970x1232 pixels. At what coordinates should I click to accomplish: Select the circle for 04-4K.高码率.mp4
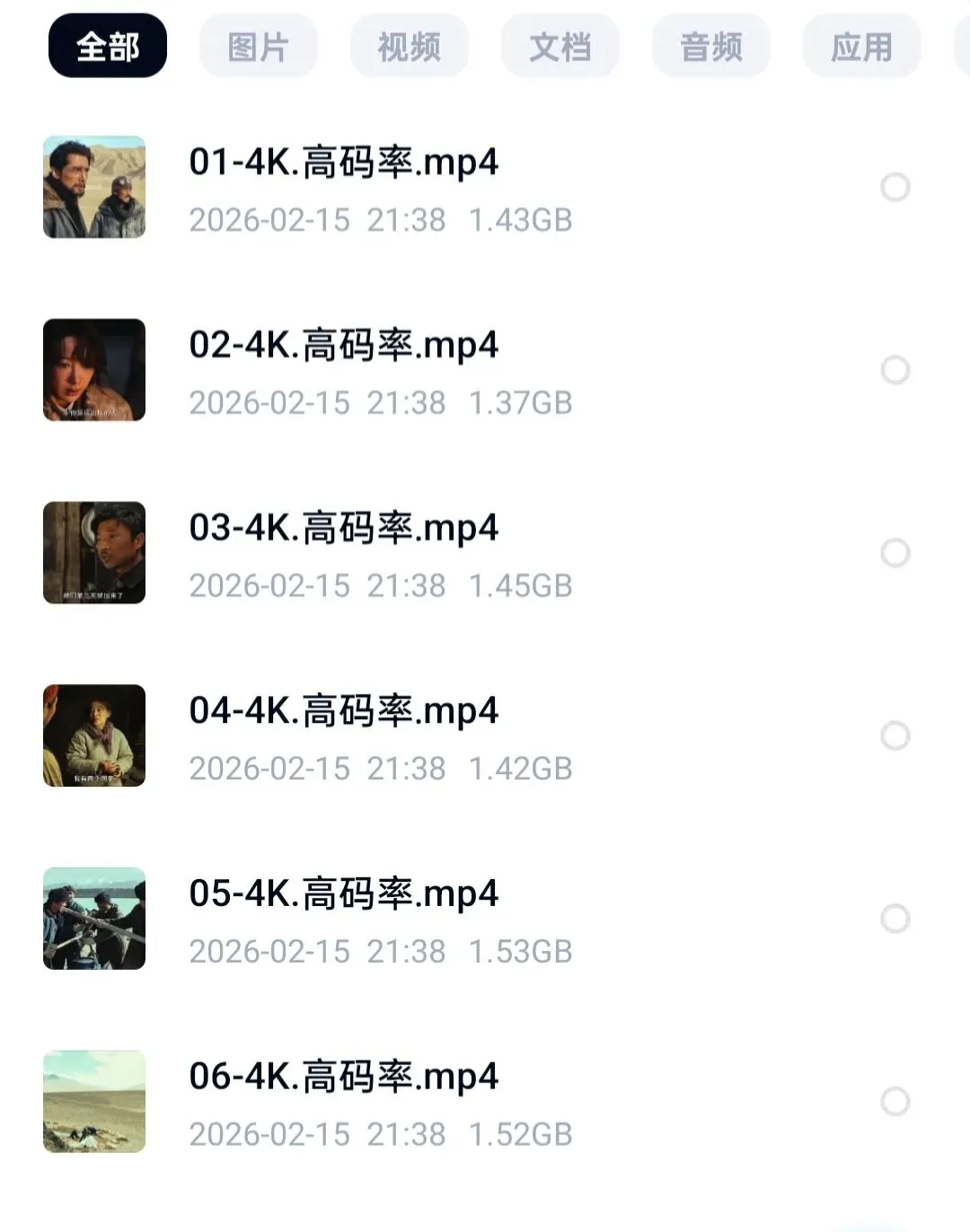(x=895, y=735)
